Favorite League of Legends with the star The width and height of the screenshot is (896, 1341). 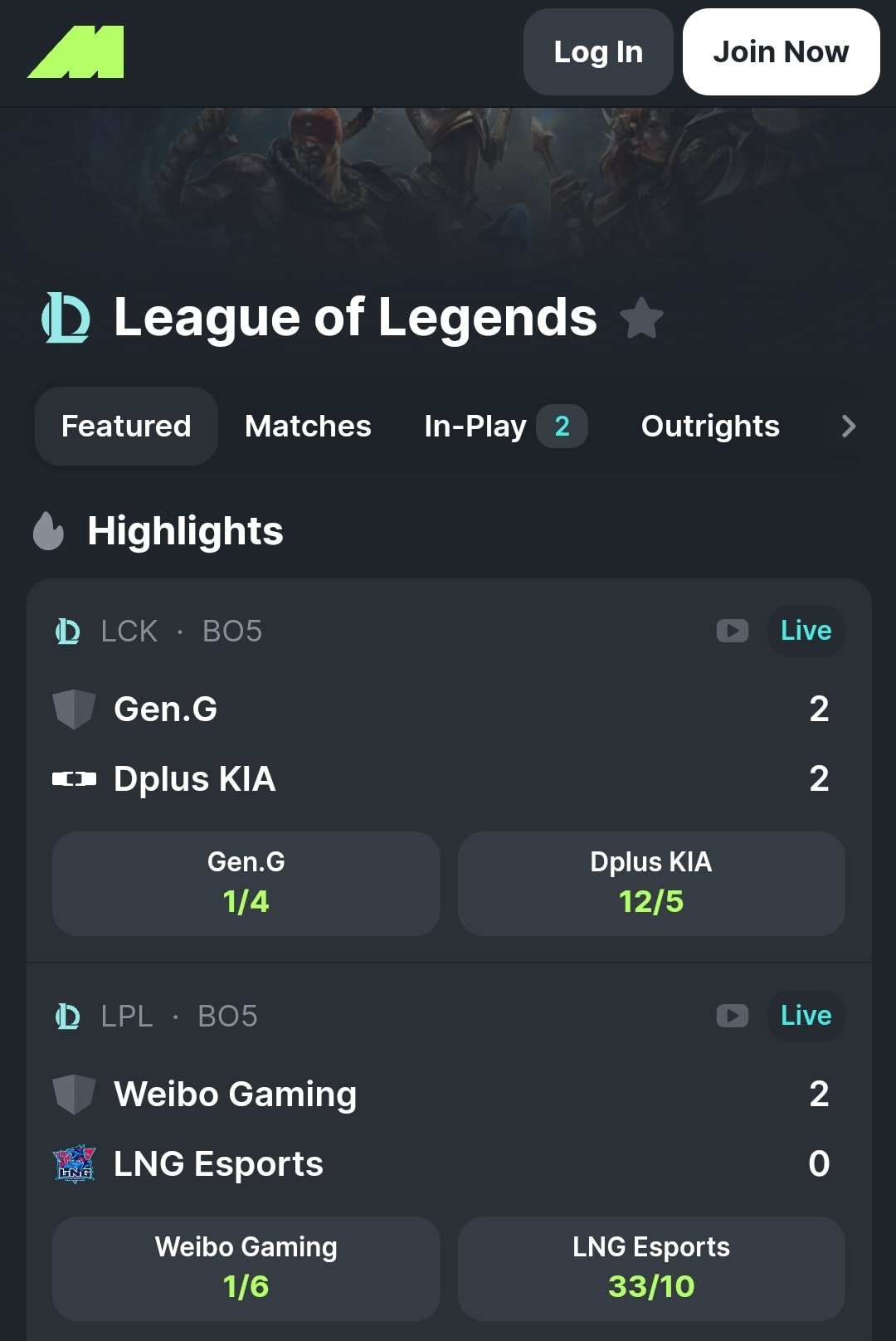tap(641, 319)
